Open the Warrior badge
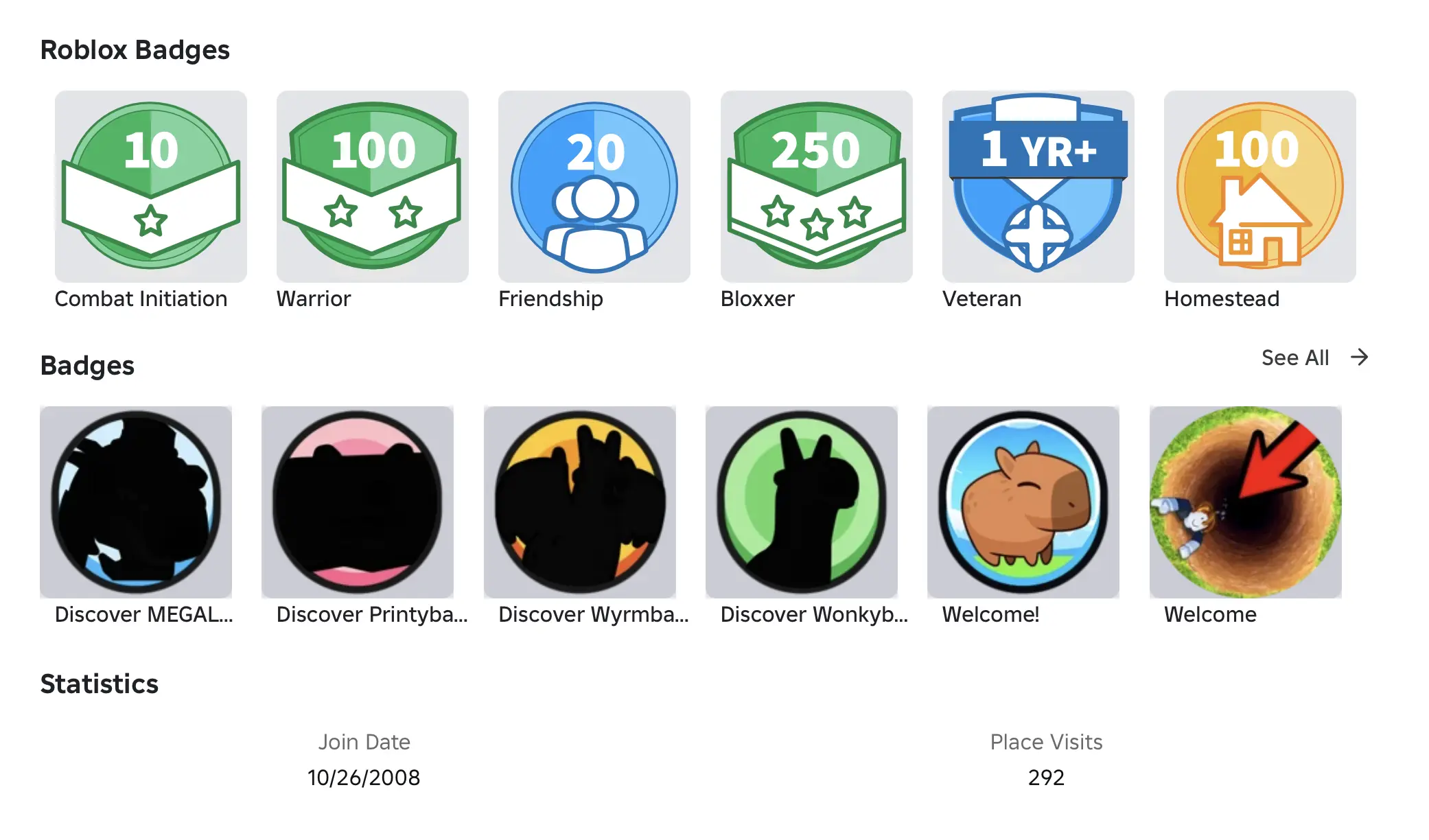This screenshot has width=1429, height=840. [372, 186]
